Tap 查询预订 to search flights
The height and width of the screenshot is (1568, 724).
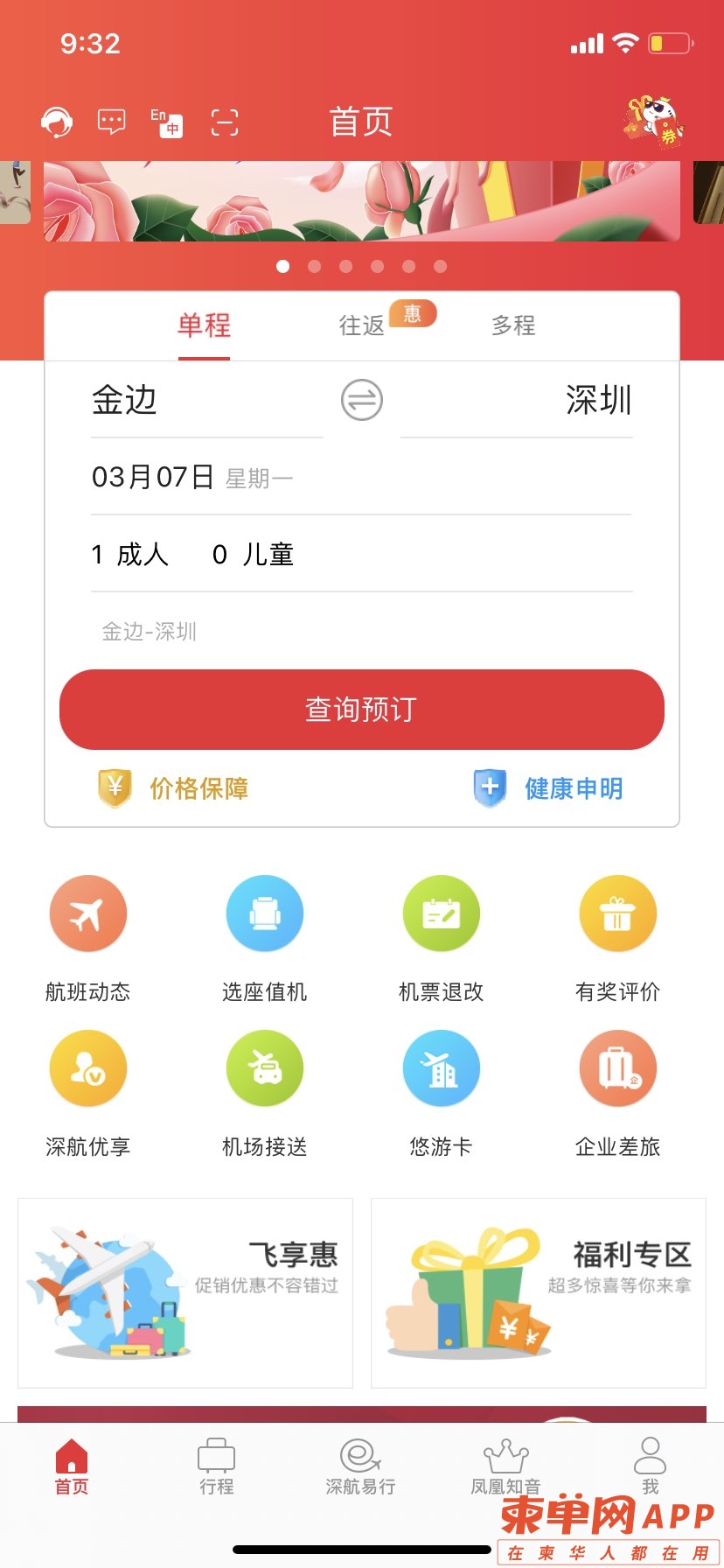click(361, 710)
